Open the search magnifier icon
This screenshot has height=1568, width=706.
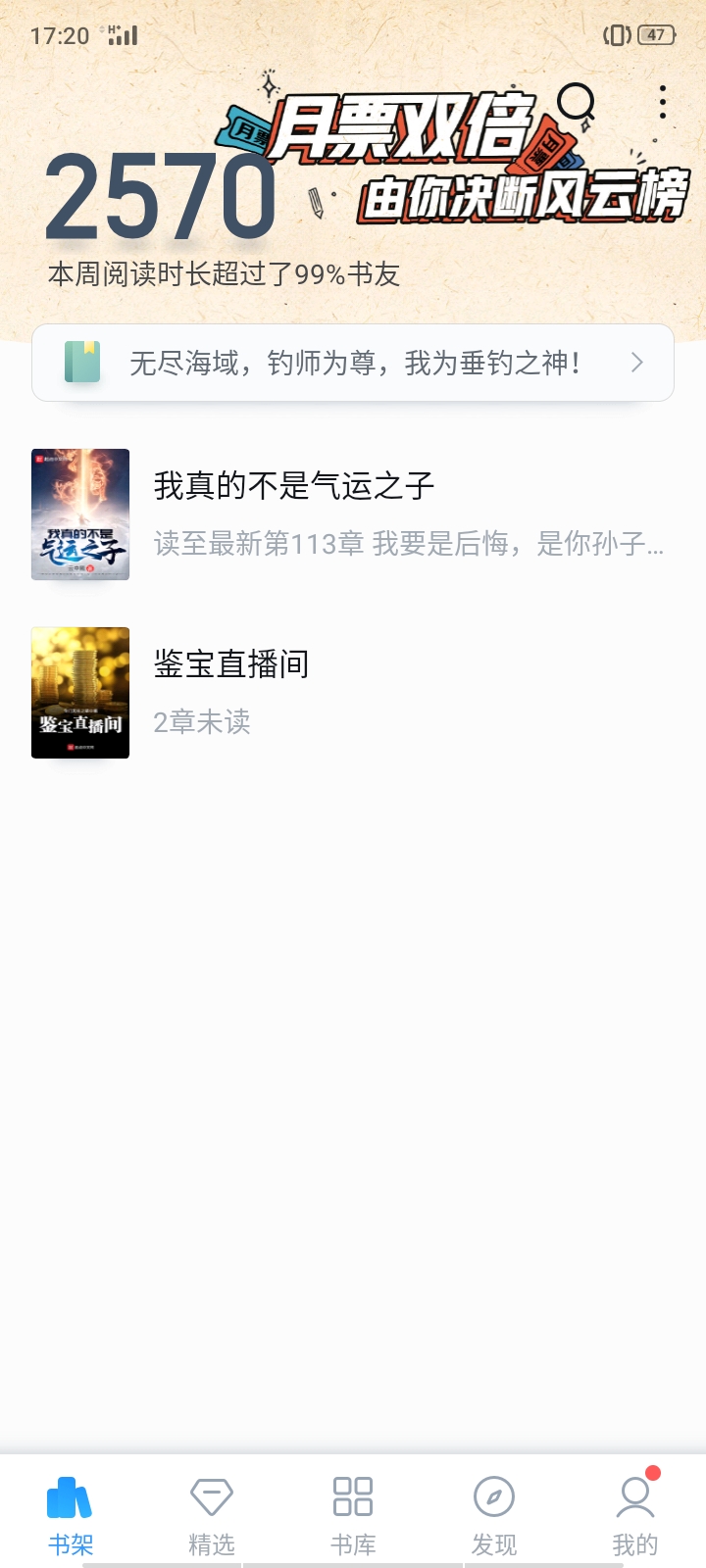(577, 102)
